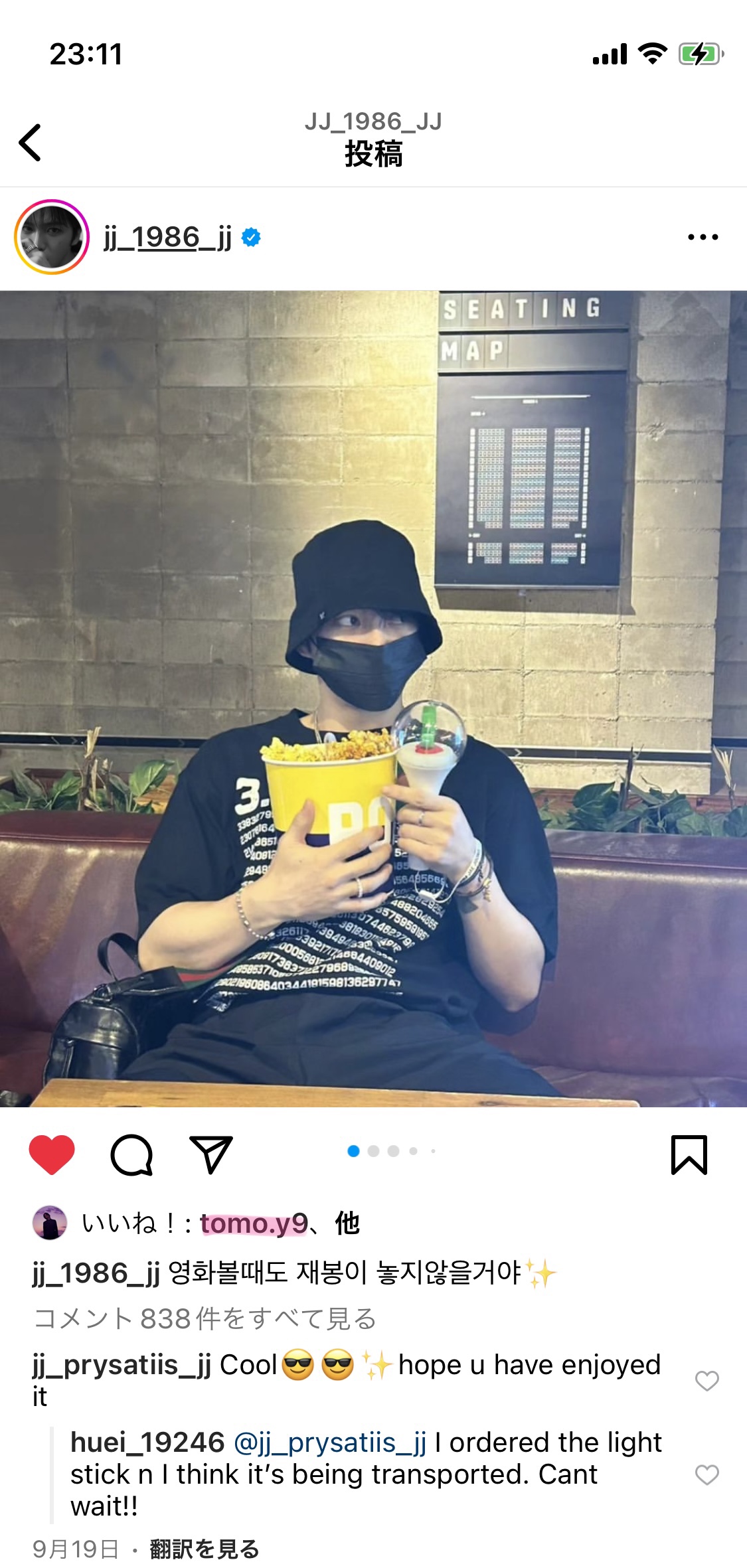Screen dimensions: 747x1568
Task: Like jj_prysatiis_jj's comment
Action: [706, 1381]
